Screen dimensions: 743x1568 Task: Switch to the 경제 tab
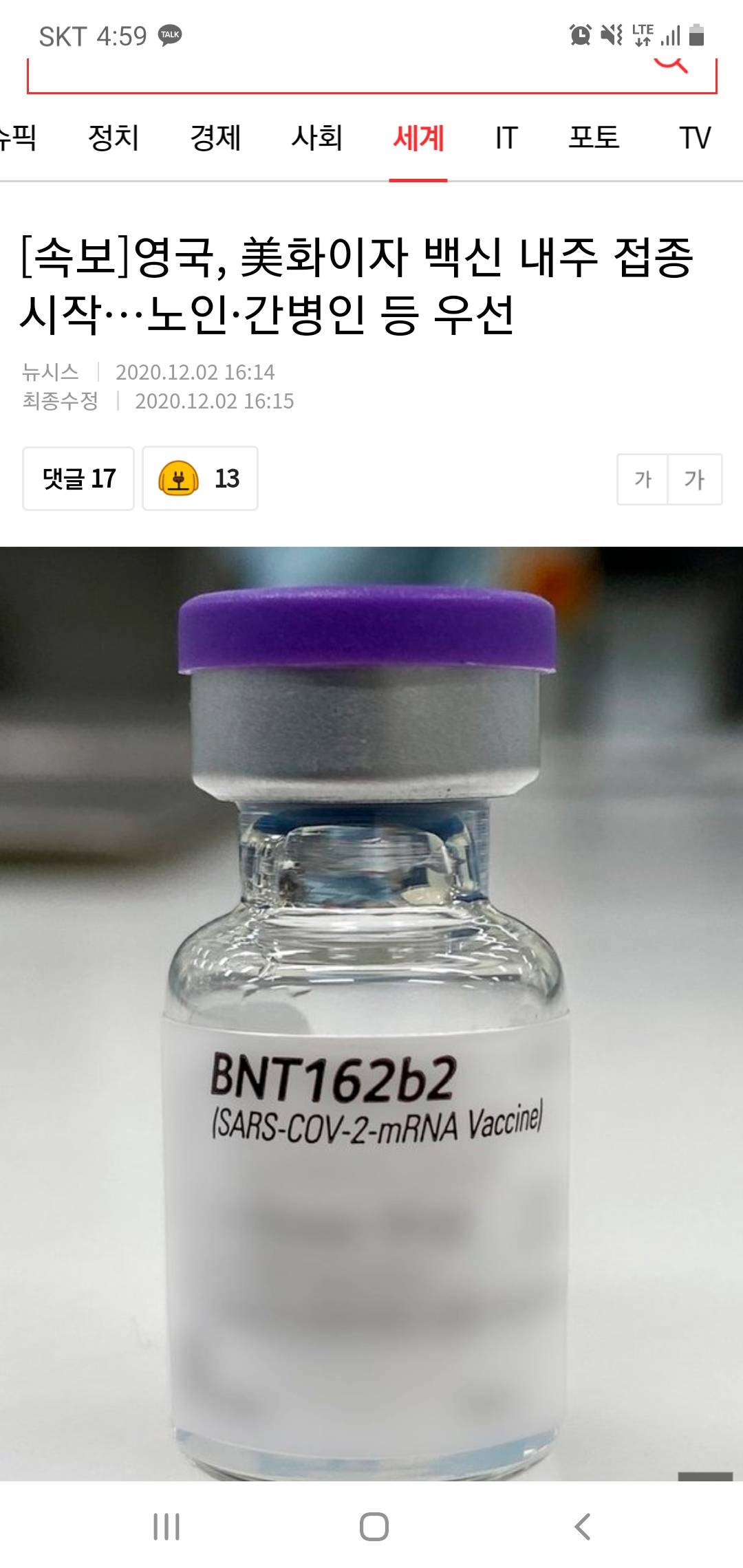tap(215, 138)
